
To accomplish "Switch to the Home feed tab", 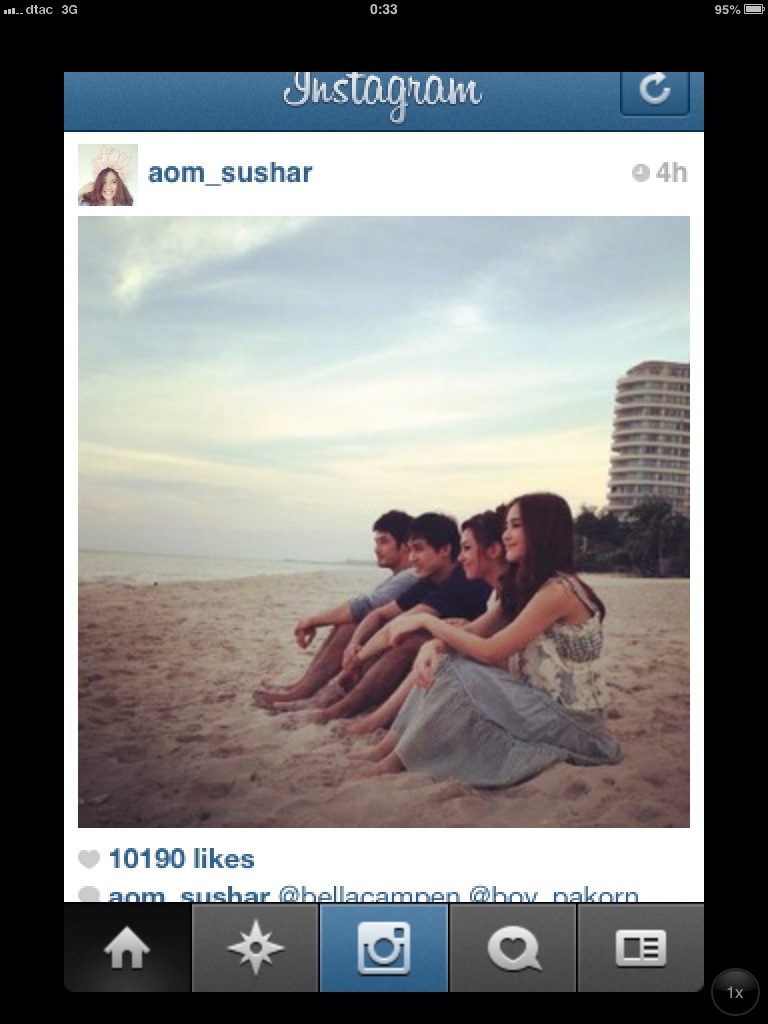I will (127, 948).
